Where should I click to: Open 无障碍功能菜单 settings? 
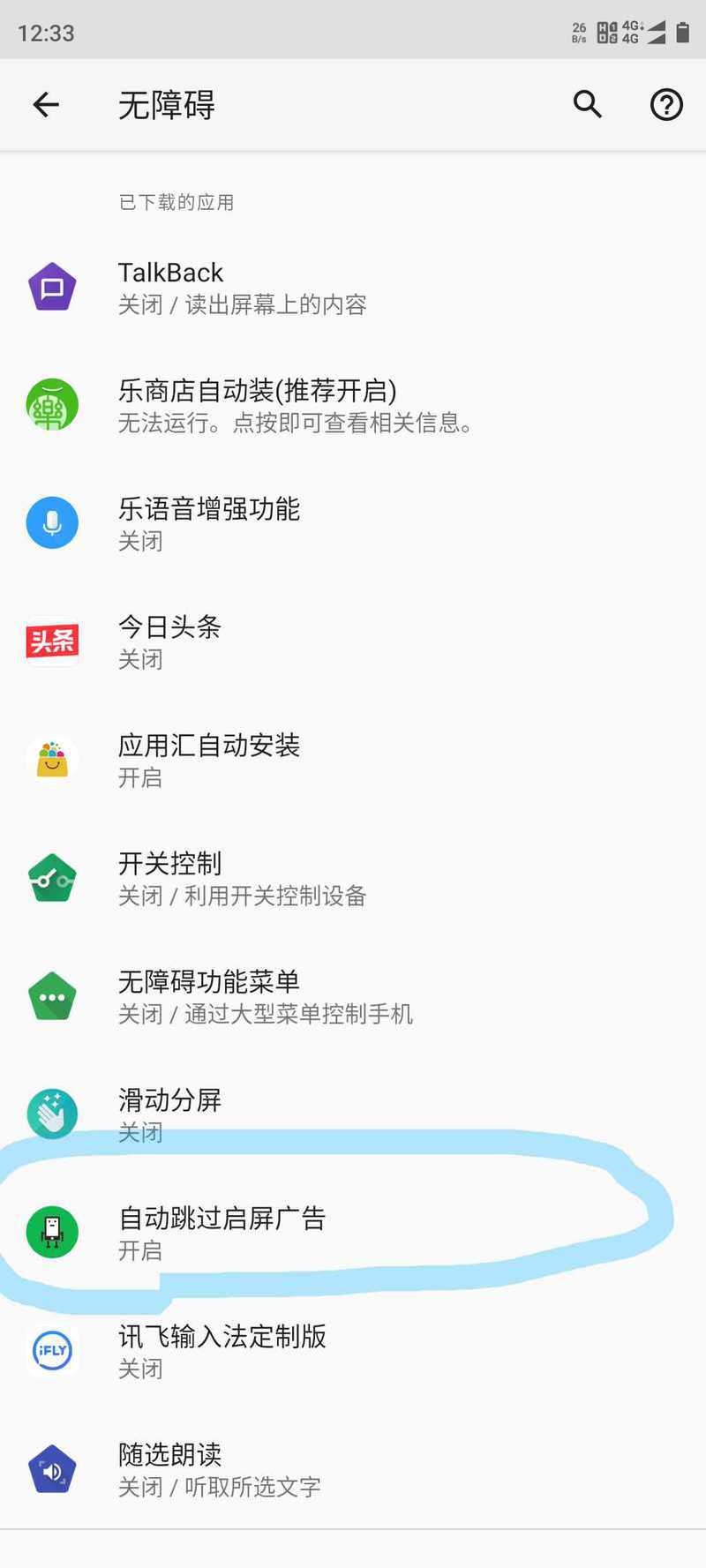point(353,997)
